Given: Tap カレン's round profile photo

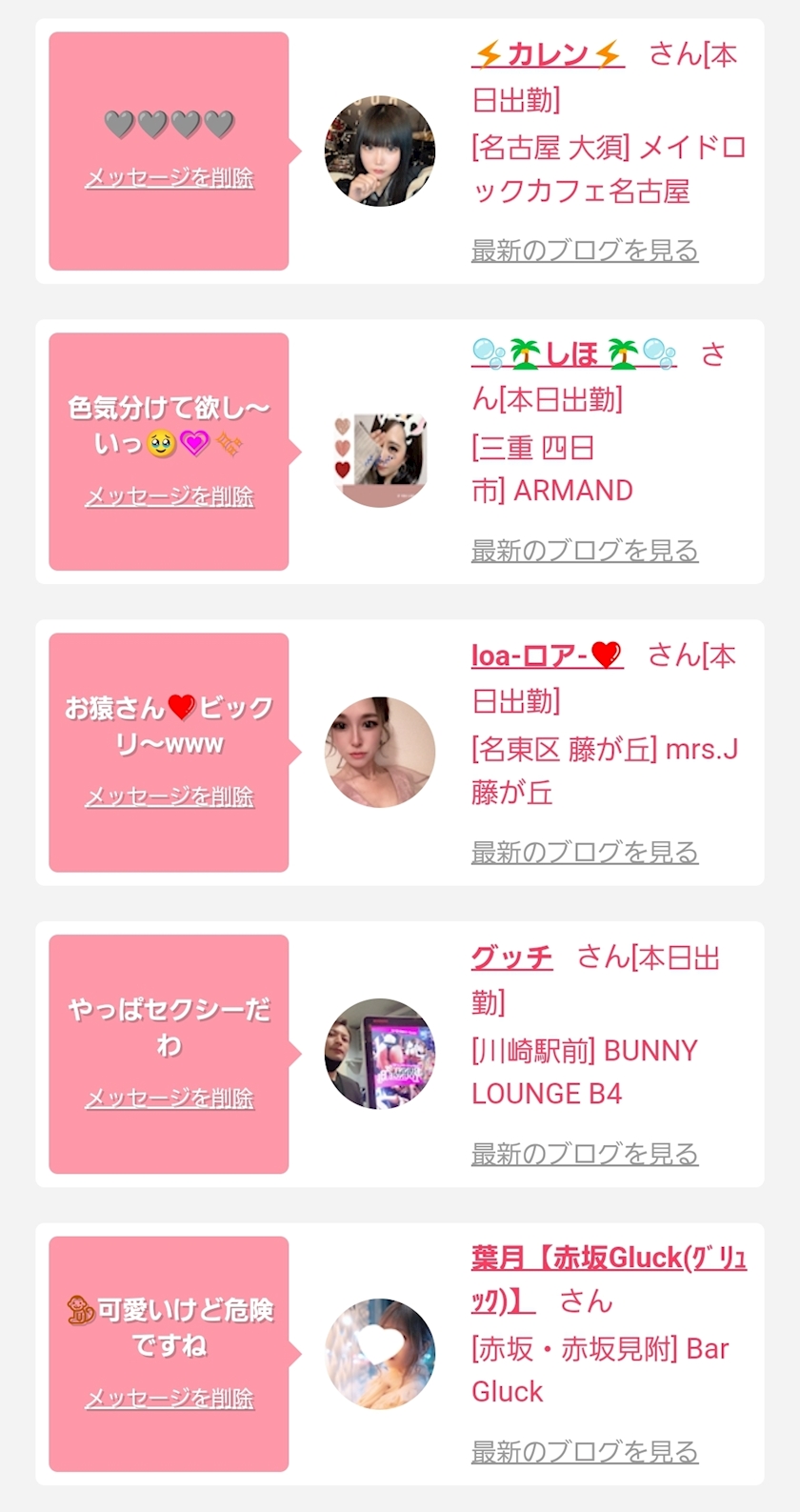Looking at the screenshot, I should (x=380, y=151).
